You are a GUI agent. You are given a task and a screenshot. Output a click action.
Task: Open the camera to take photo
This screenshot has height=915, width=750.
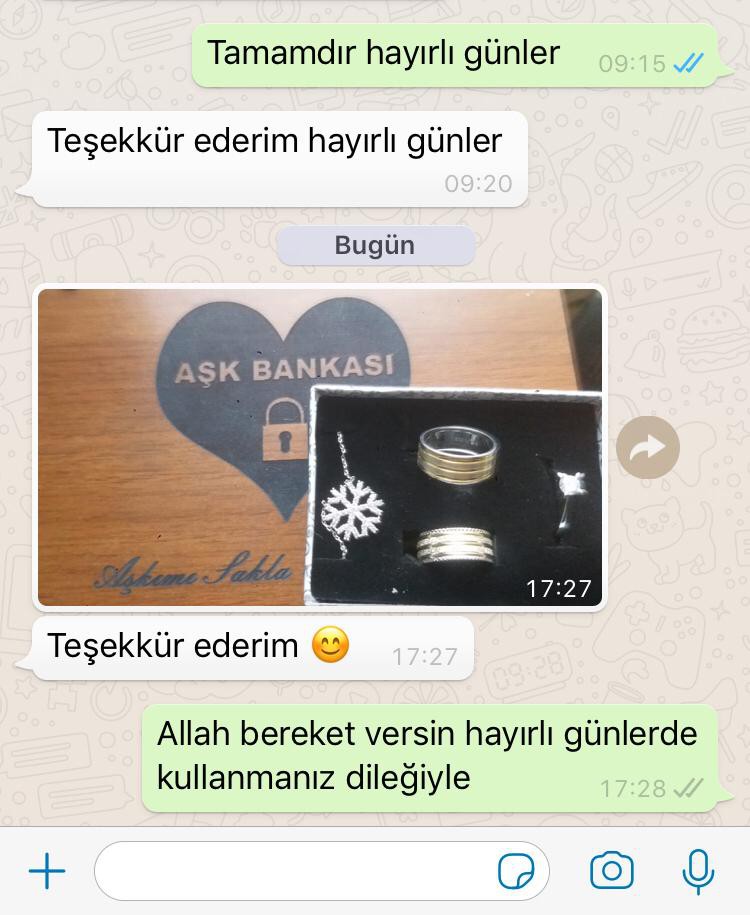(611, 871)
